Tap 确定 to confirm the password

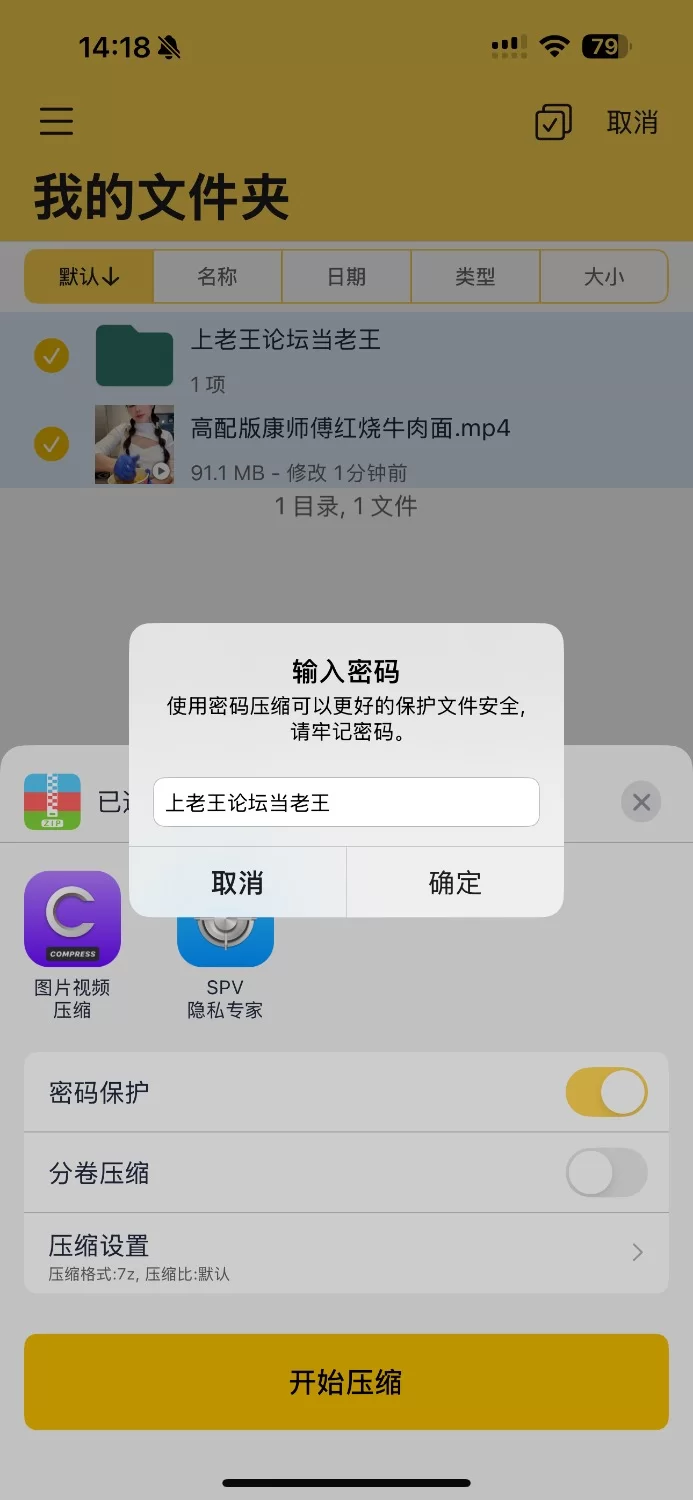[455, 882]
